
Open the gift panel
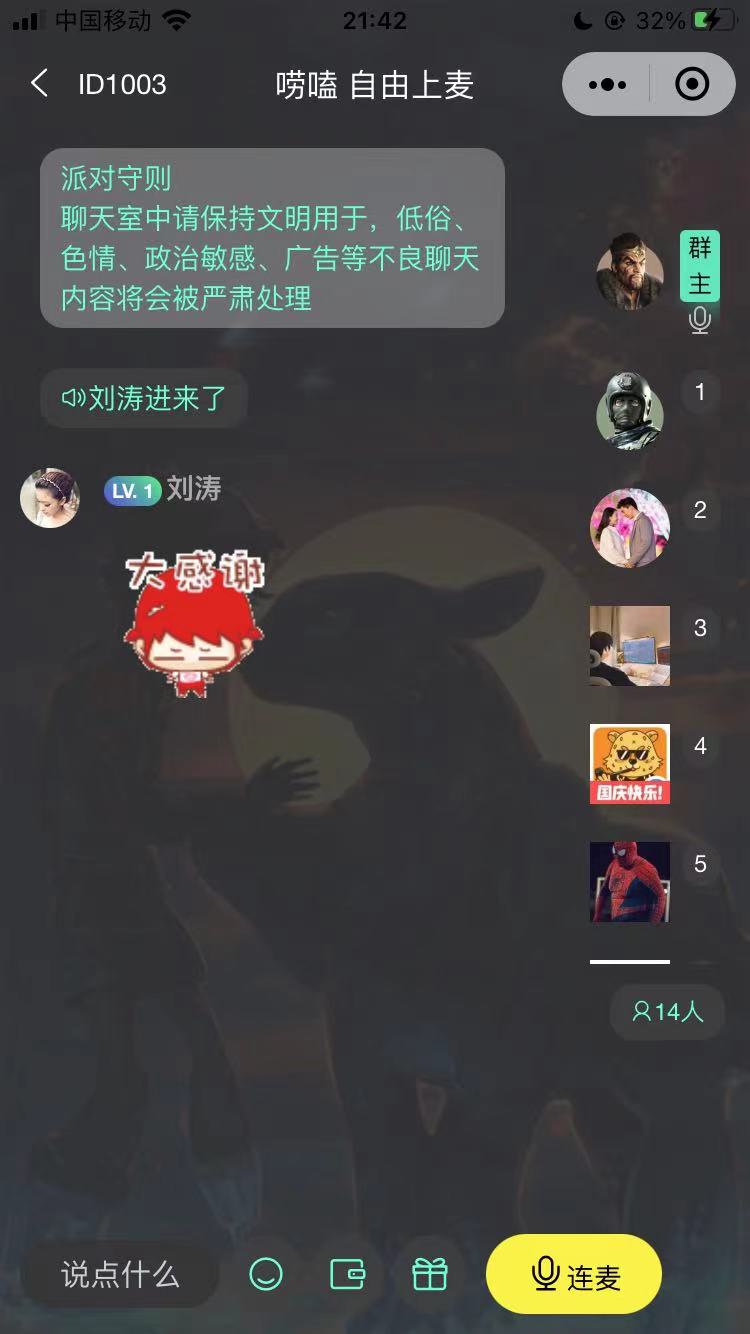tap(430, 1274)
